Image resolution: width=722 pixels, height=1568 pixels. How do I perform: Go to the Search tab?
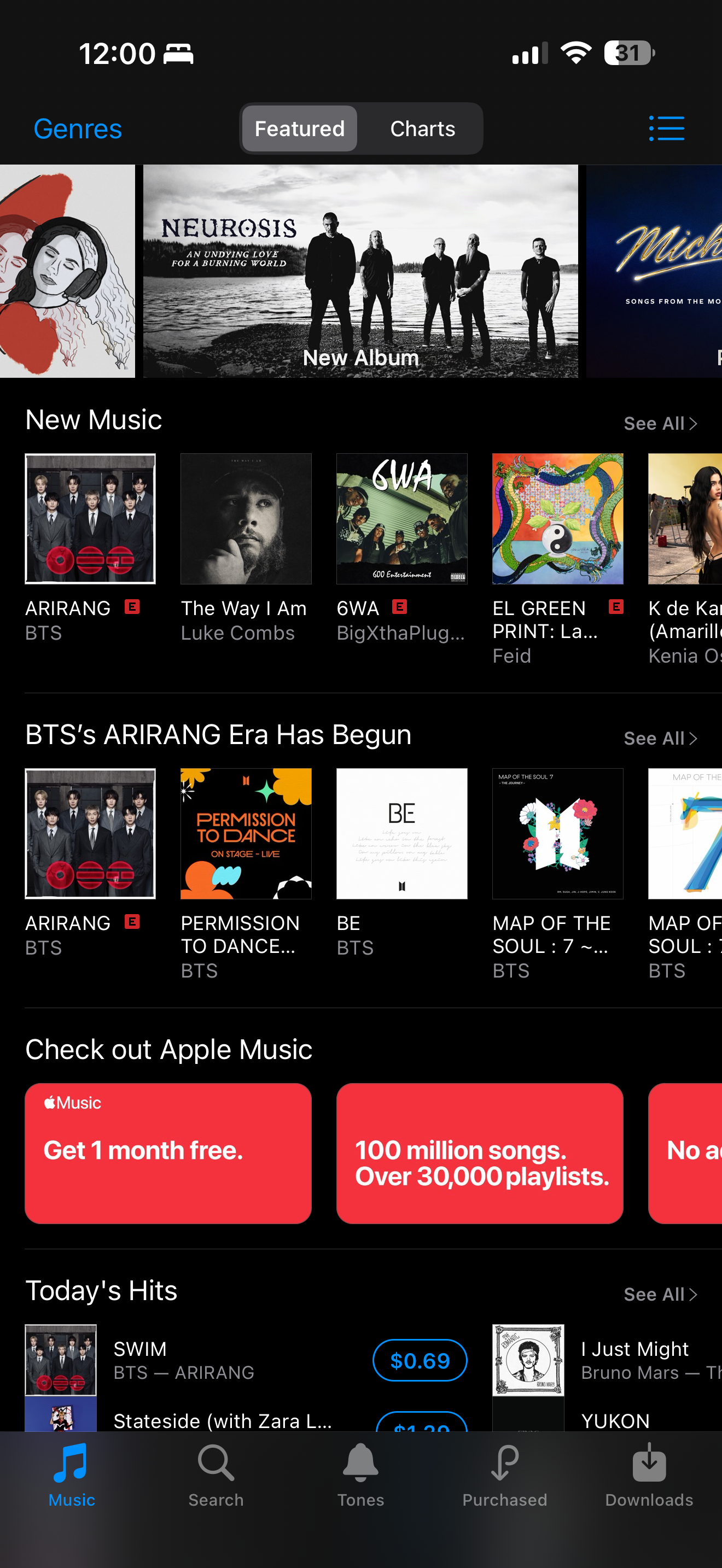click(216, 1476)
